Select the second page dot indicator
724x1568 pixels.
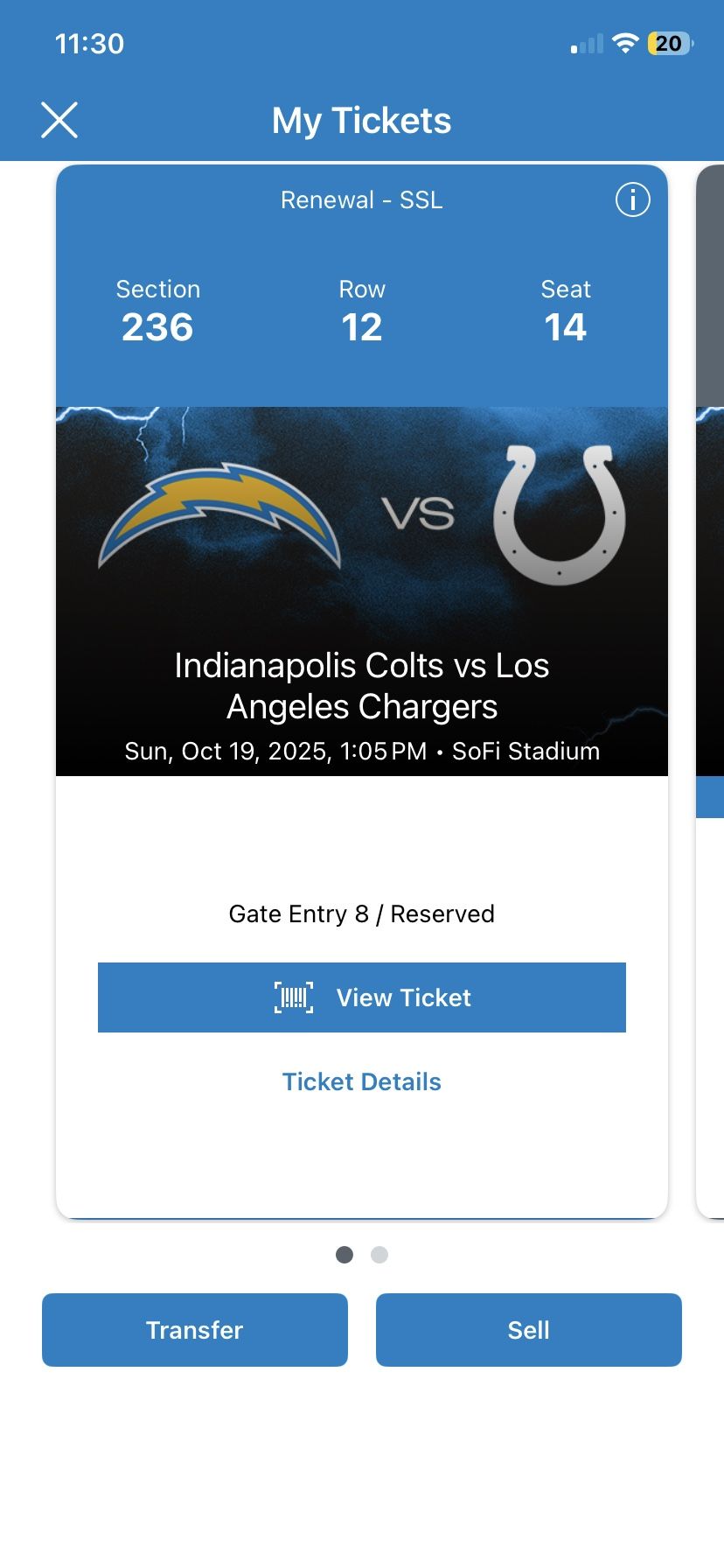point(379,1254)
